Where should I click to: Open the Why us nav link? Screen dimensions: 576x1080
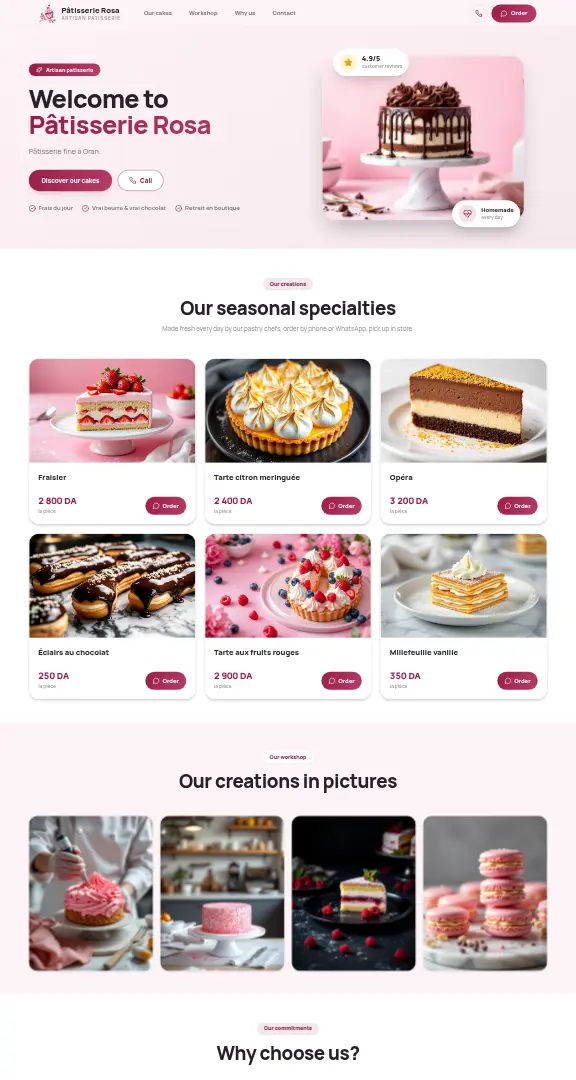click(x=245, y=13)
